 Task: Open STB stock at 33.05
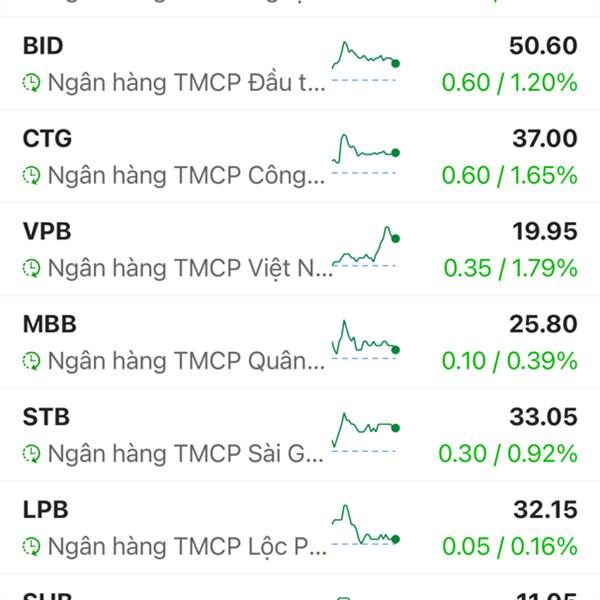[x=300, y=435]
